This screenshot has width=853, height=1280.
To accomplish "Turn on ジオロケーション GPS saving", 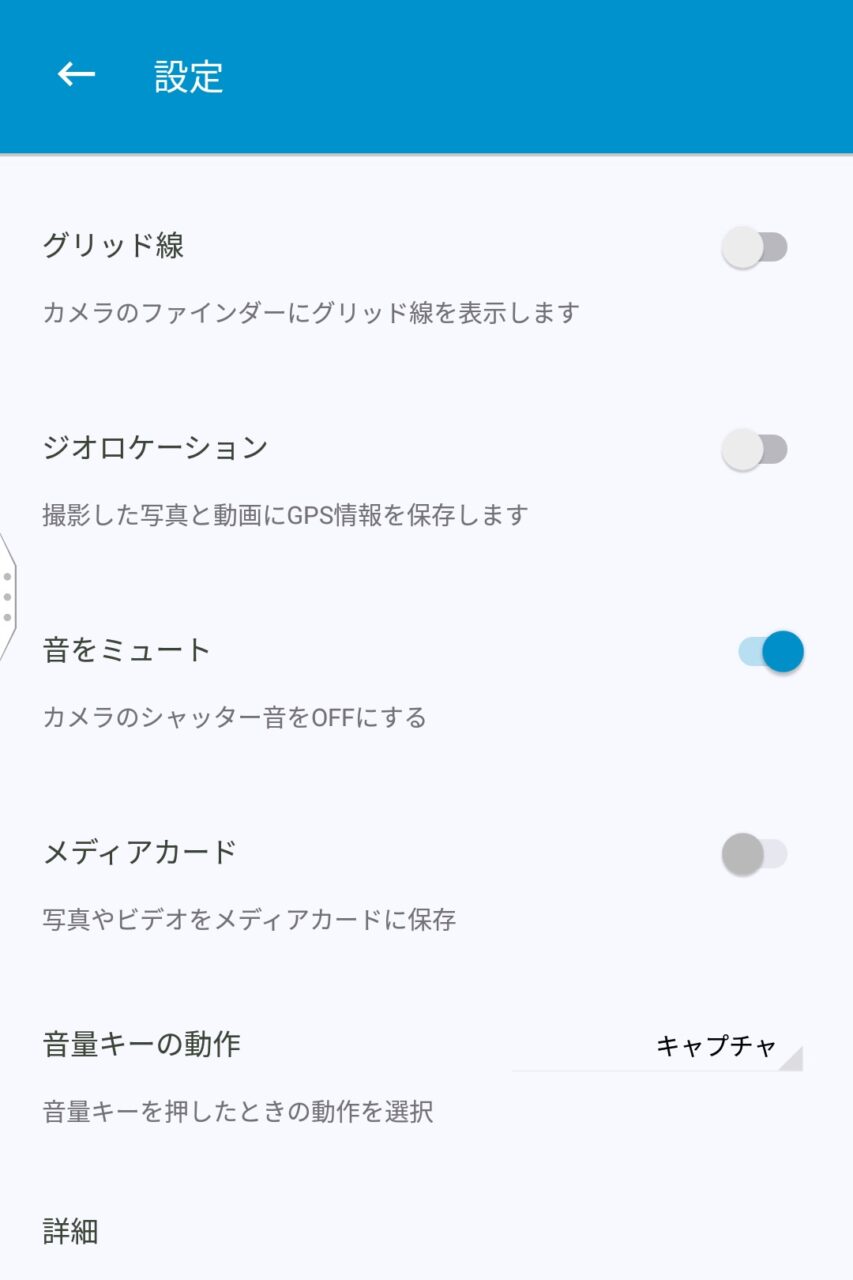I will coord(755,449).
